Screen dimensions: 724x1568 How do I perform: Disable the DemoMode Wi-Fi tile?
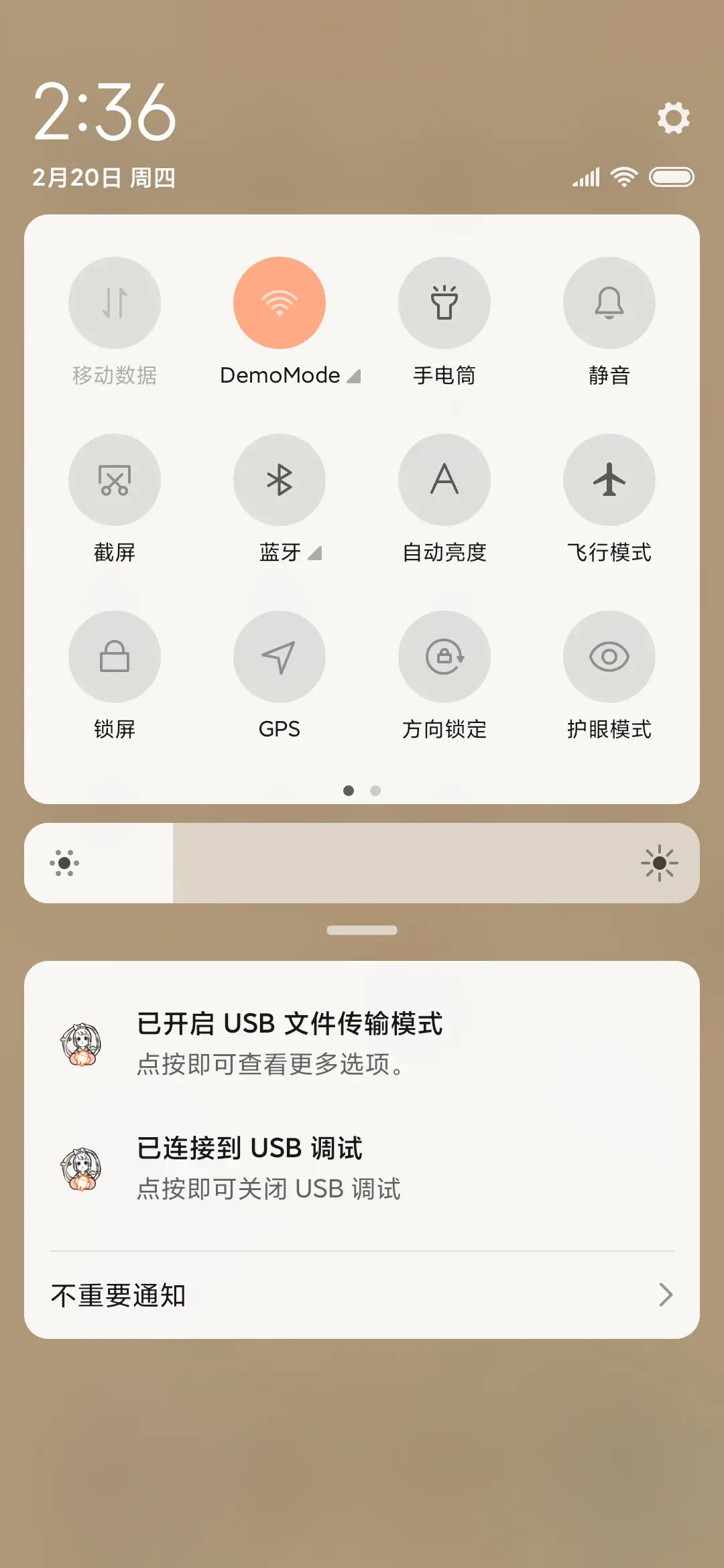pyautogui.click(x=280, y=303)
